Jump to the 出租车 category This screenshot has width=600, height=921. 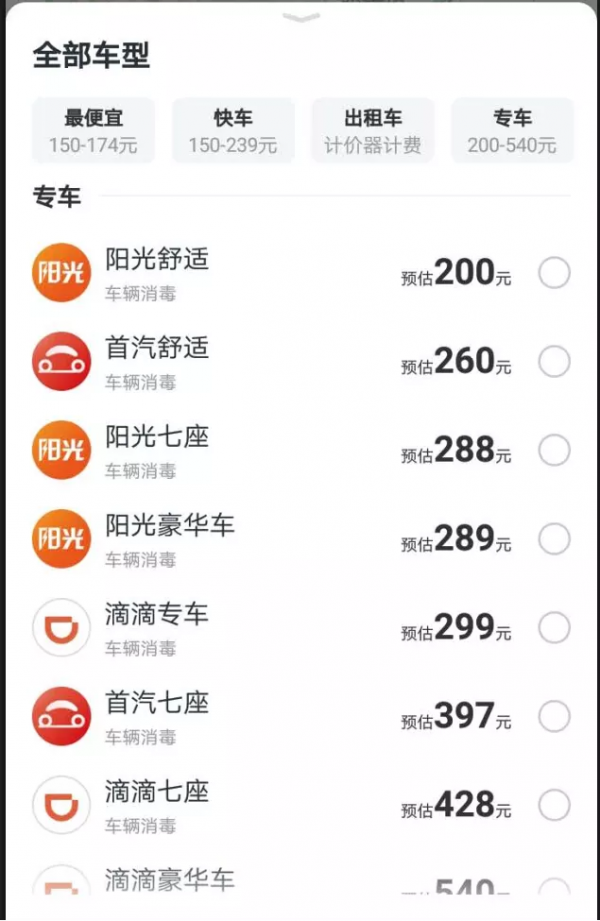click(x=372, y=131)
